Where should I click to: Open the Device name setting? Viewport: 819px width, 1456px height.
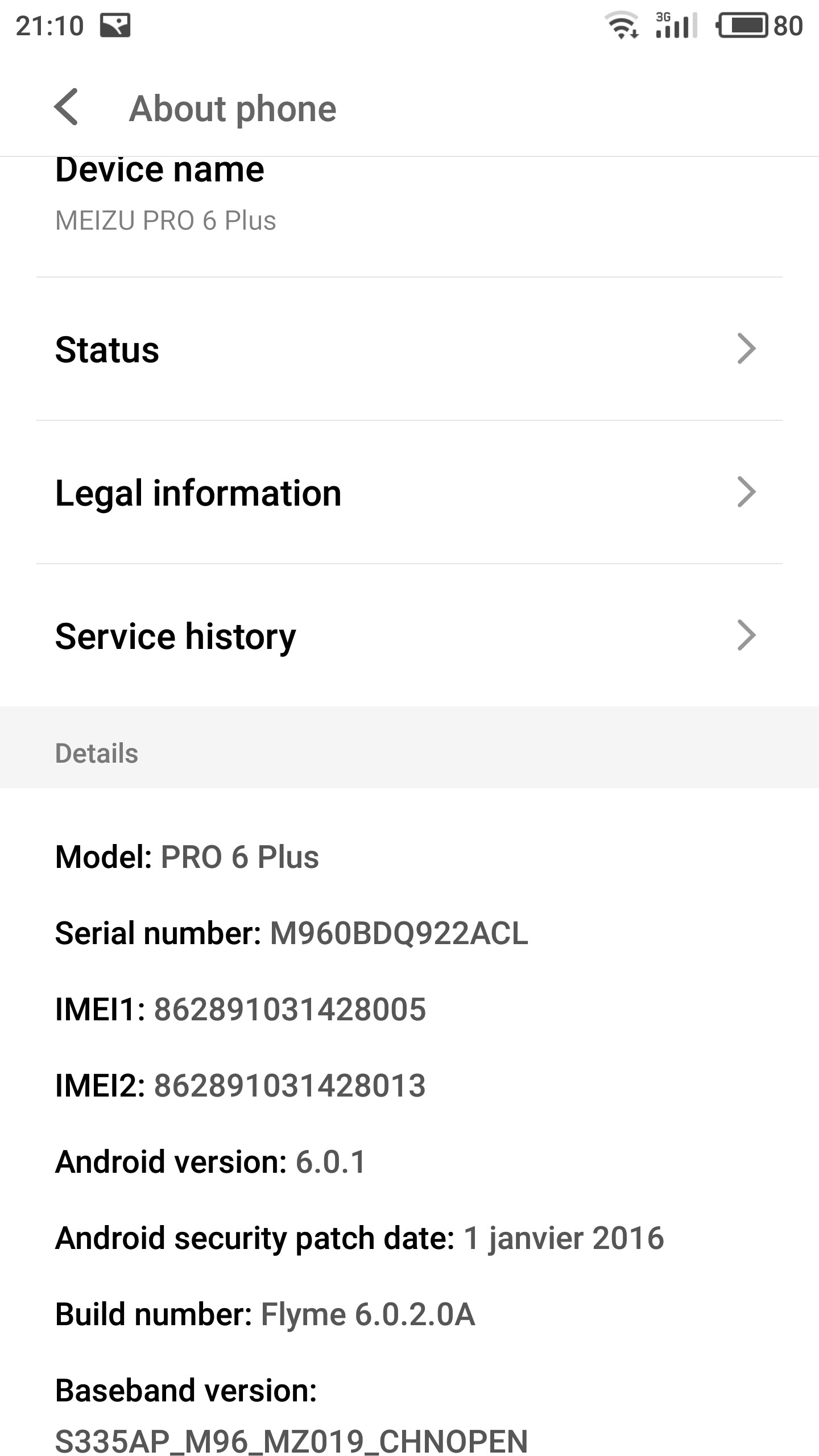point(409,217)
